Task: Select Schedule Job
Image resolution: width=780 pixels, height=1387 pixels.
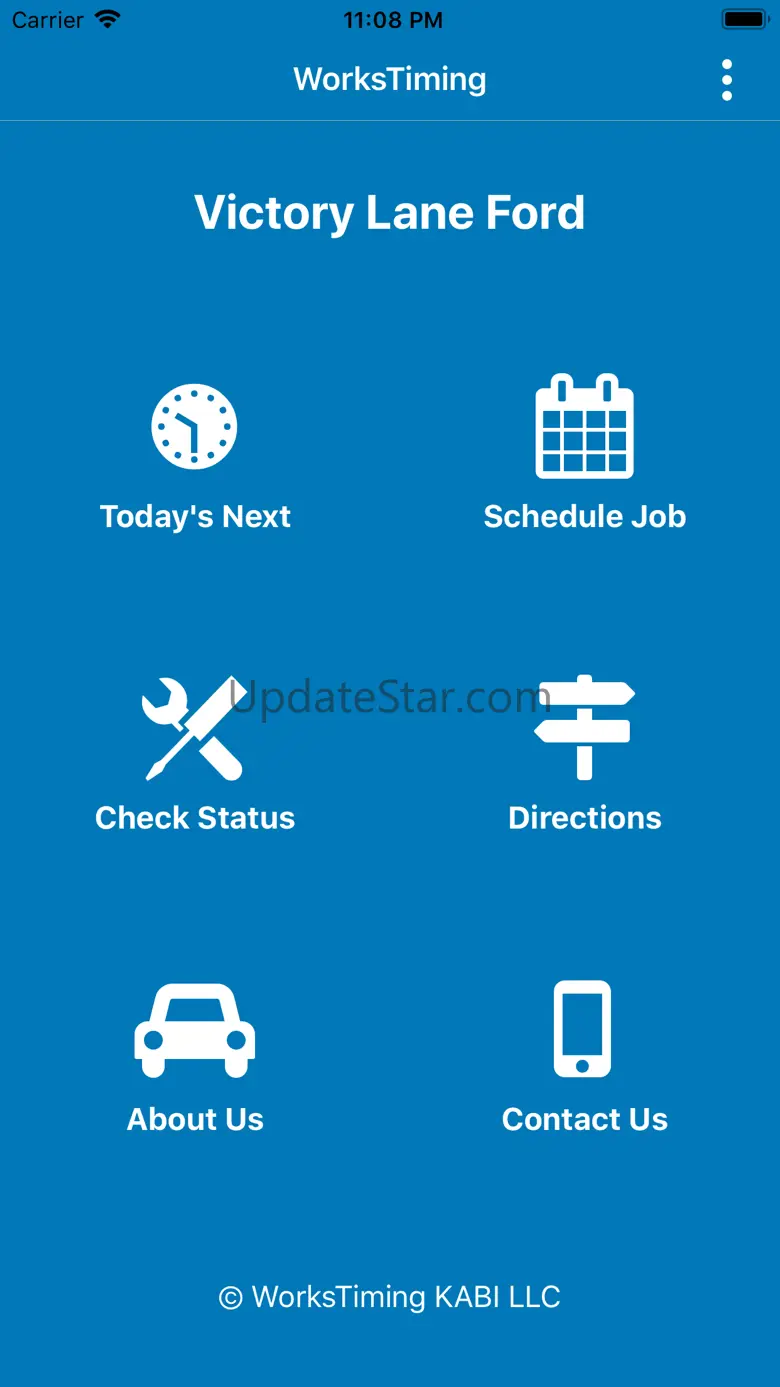Action: pos(585,455)
